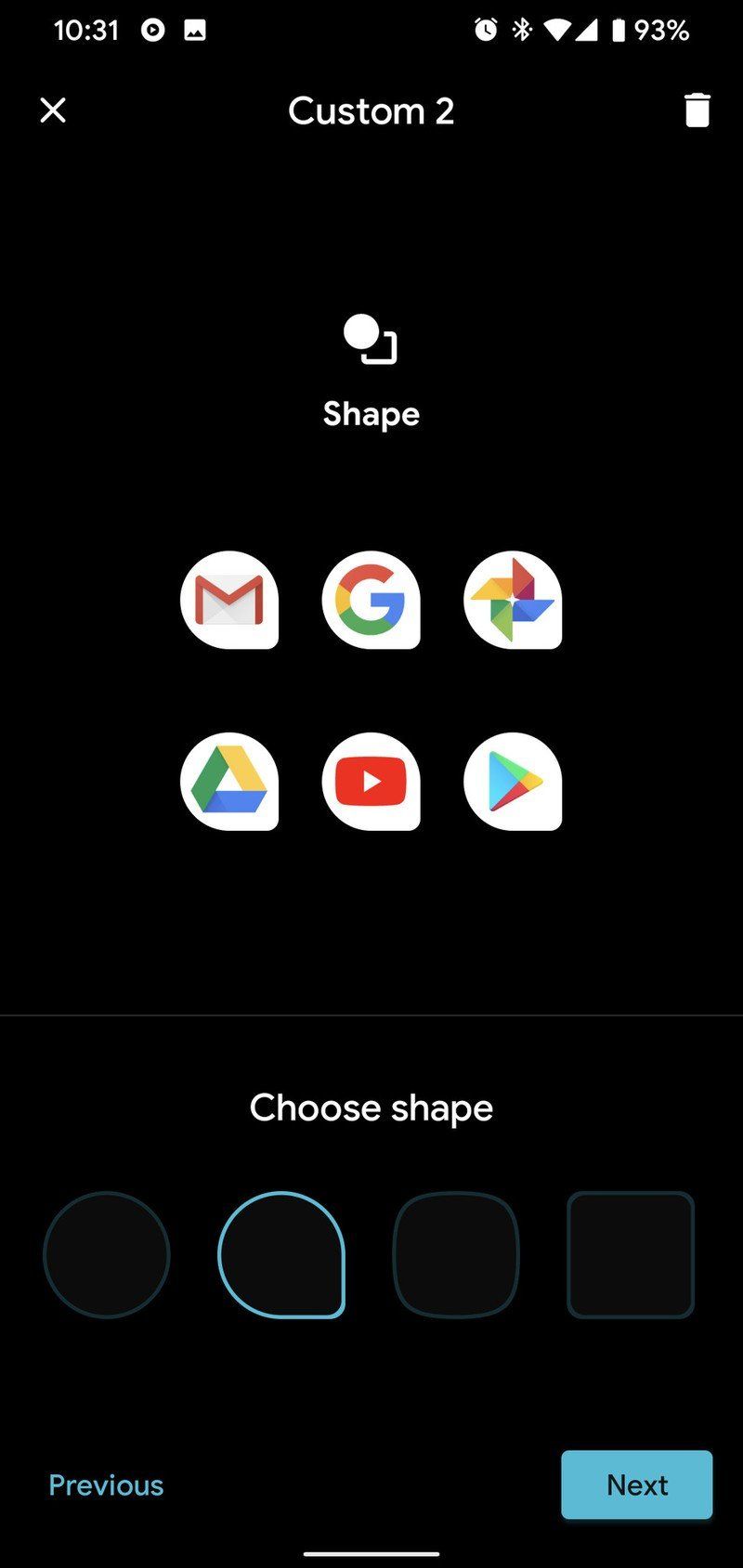The image size is (743, 1568).
Task: Tap the Google Drive icon preview
Action: 229,781
